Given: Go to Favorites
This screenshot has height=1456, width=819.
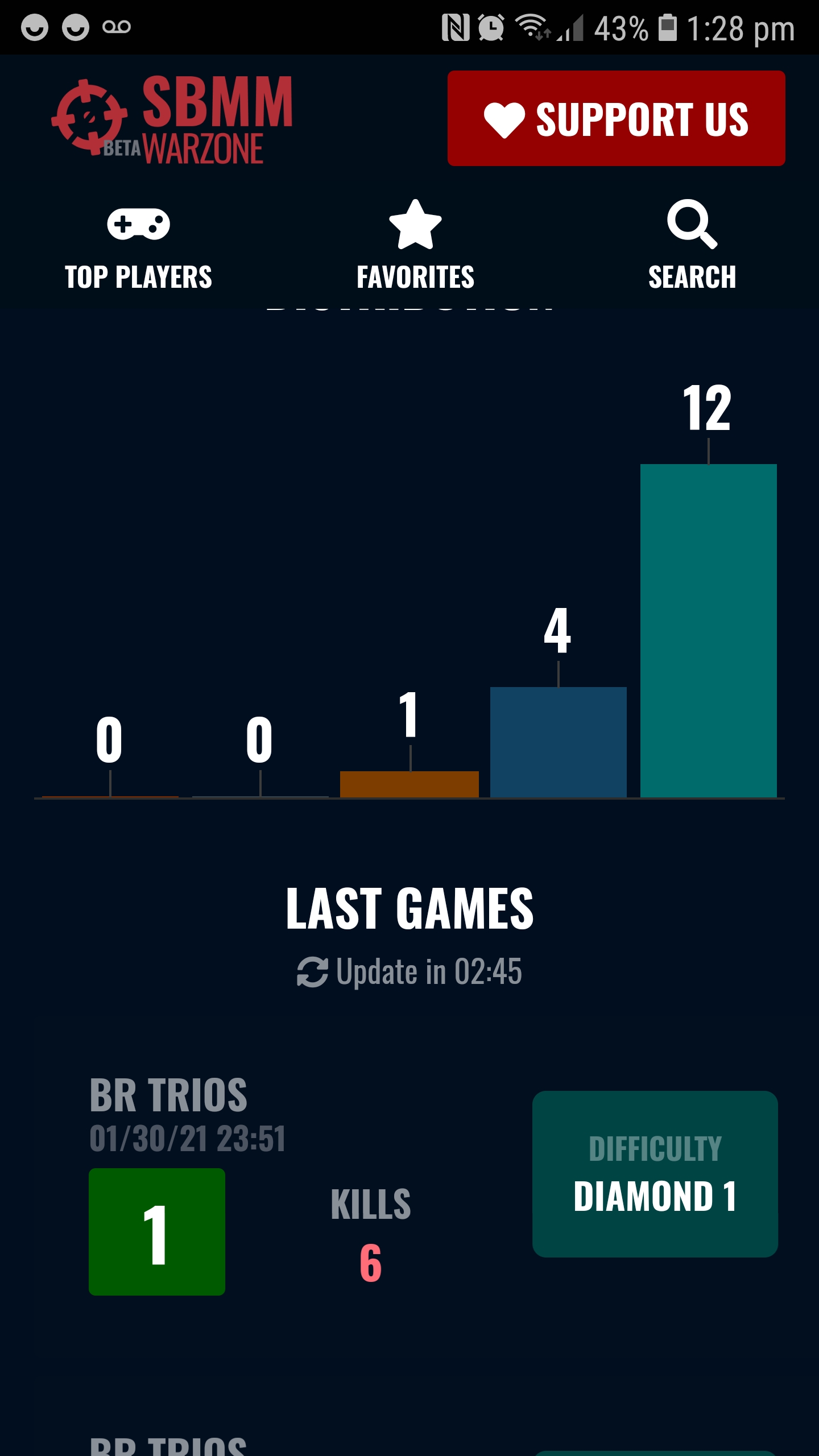Looking at the screenshot, I should coord(415,246).
